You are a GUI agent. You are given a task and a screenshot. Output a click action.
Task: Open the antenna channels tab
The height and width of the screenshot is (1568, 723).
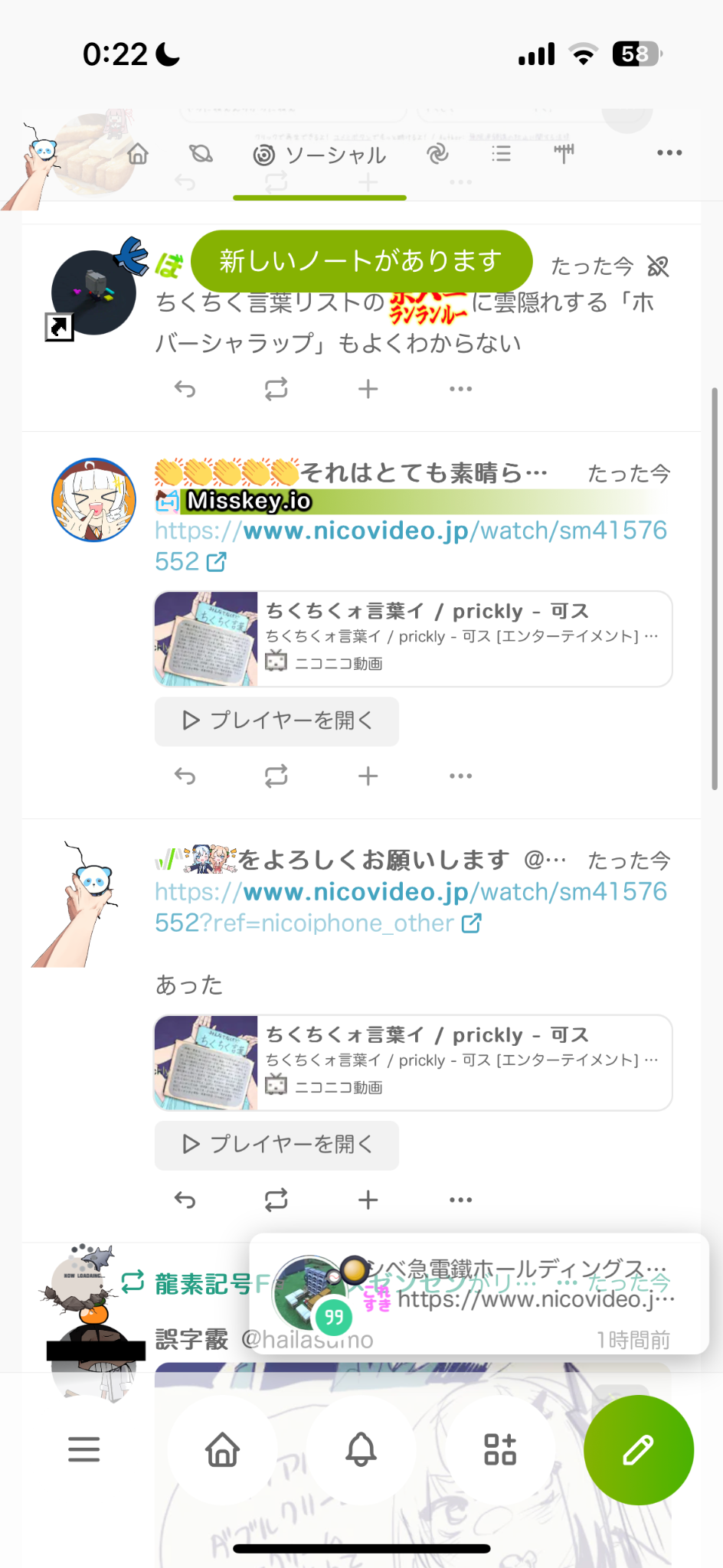click(564, 154)
